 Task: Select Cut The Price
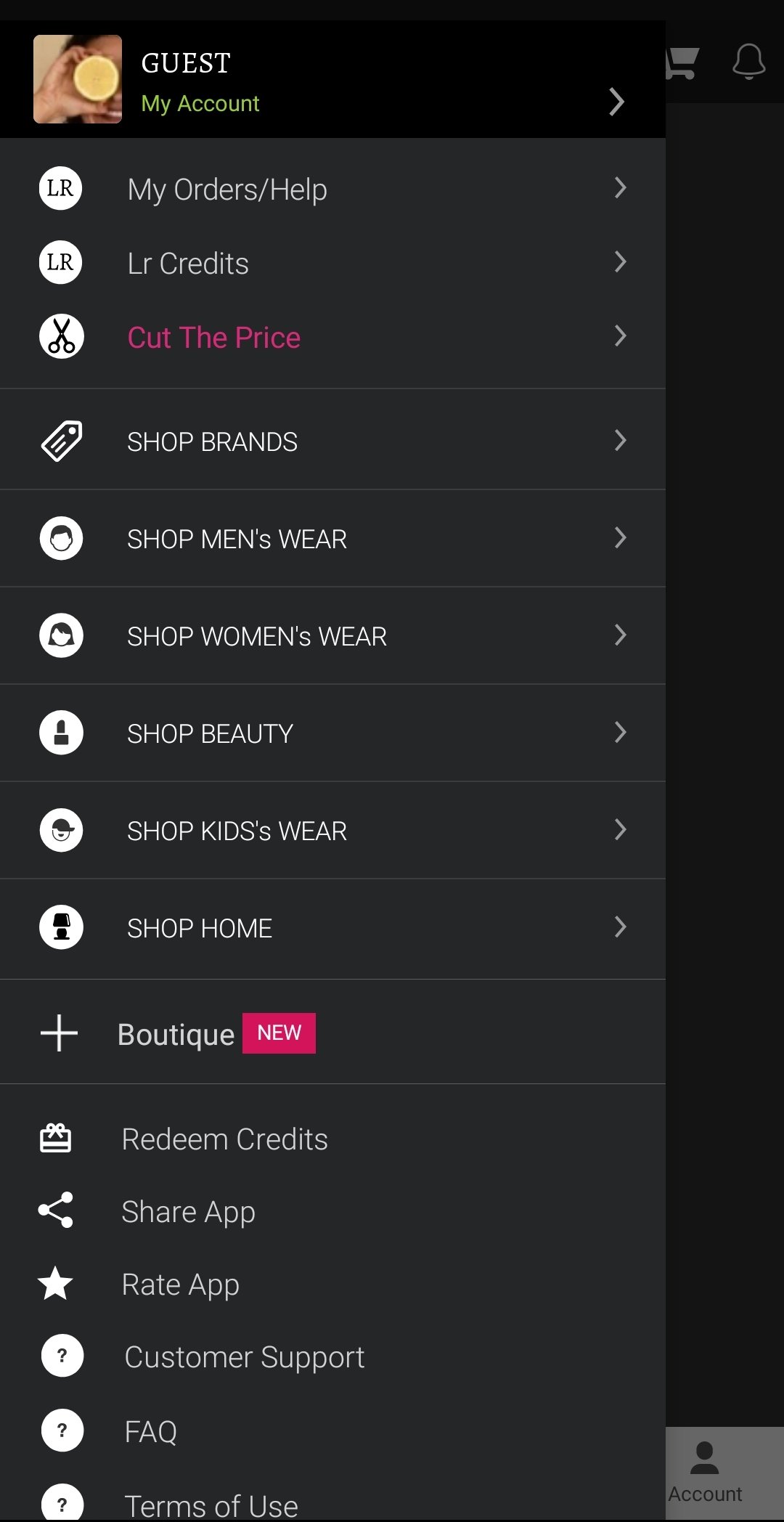coord(332,337)
